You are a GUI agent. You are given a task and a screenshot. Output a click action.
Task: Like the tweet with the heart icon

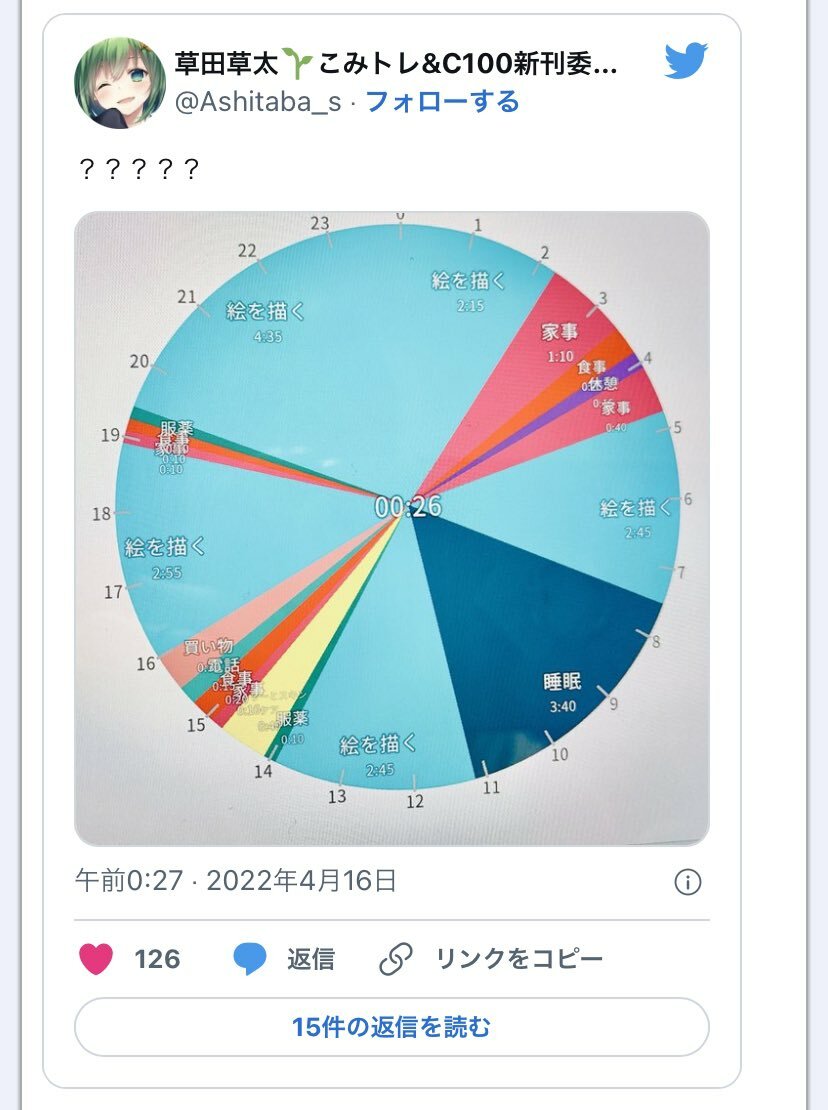coord(96,959)
